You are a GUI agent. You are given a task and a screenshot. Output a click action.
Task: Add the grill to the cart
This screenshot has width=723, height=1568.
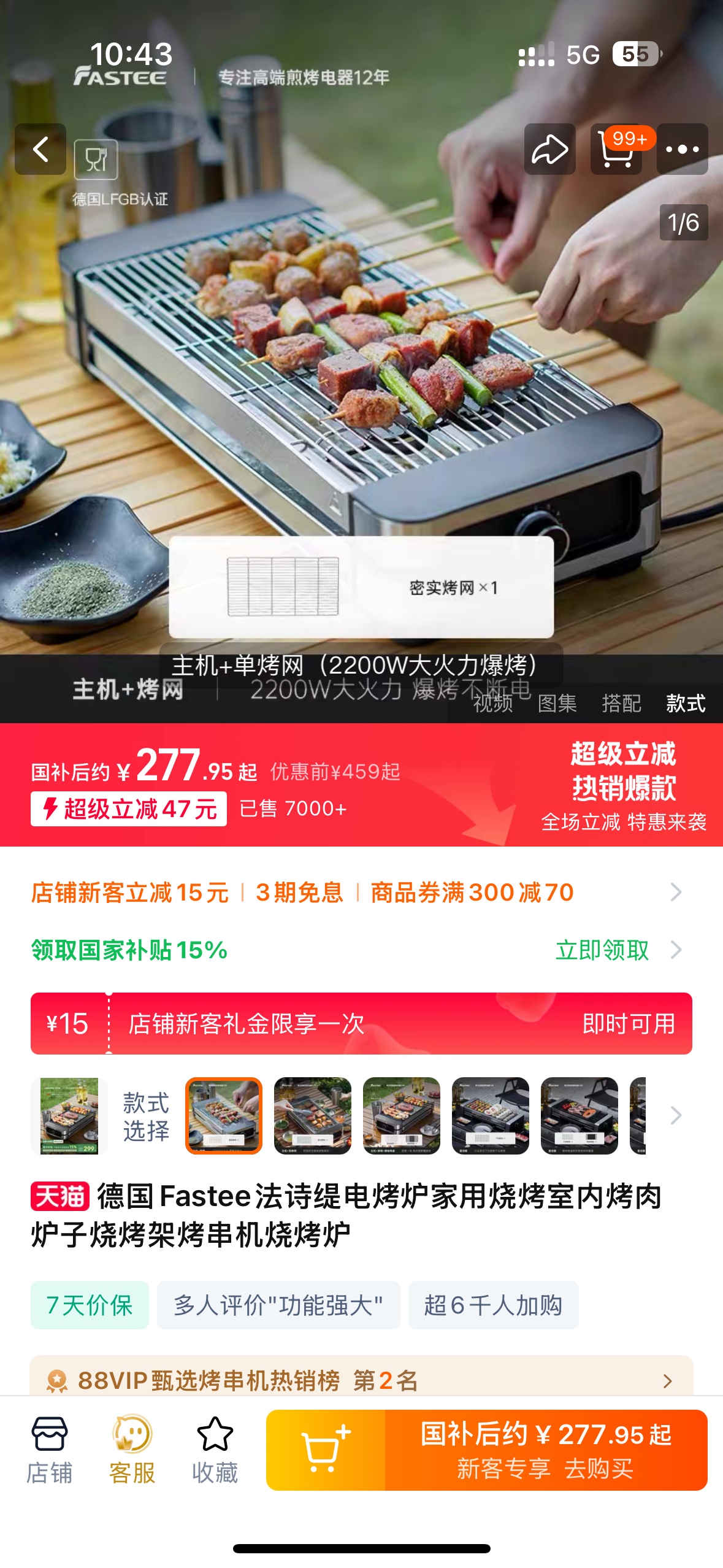326,1450
